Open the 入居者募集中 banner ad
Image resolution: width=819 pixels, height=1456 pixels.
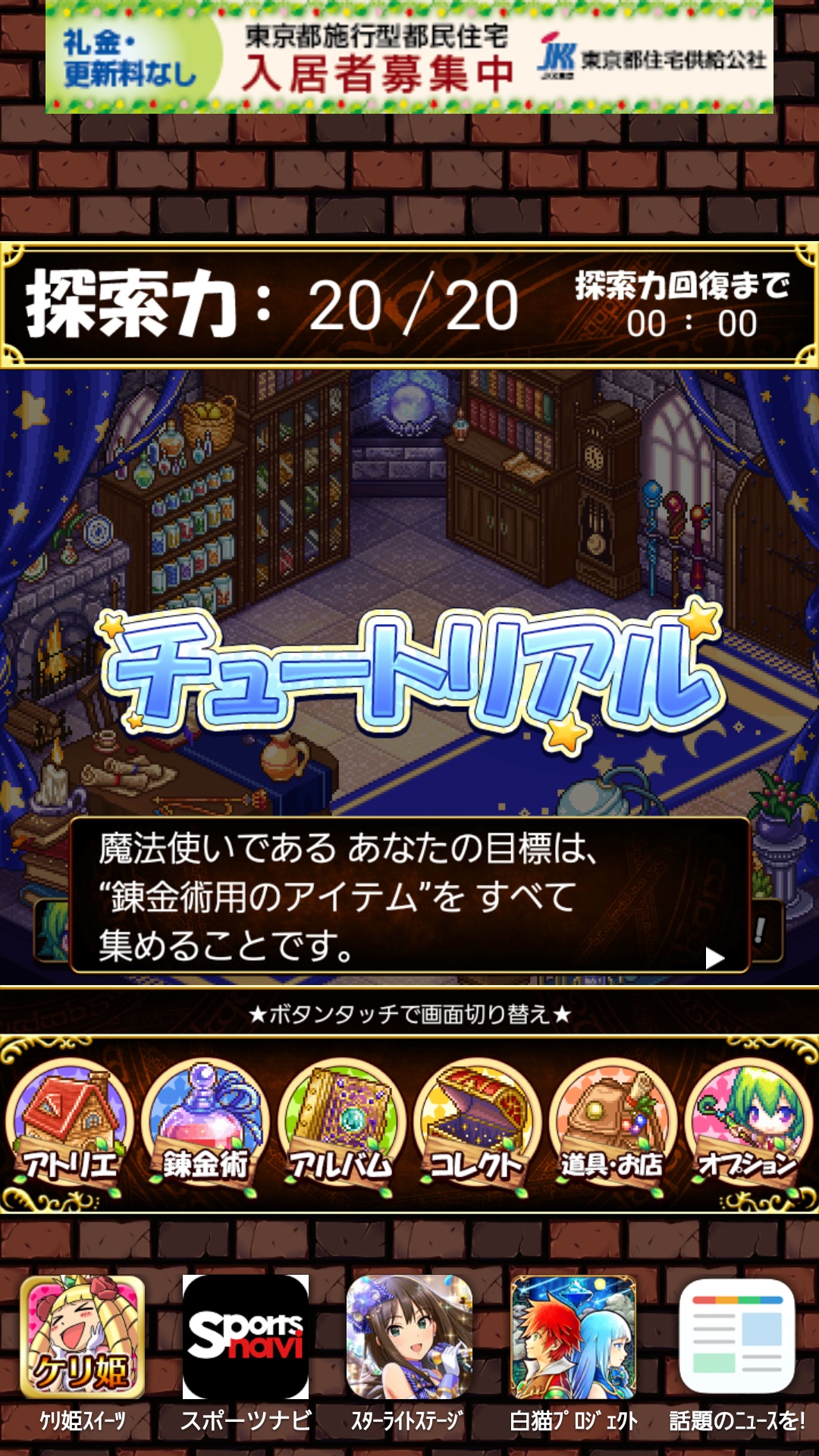pos(409,58)
